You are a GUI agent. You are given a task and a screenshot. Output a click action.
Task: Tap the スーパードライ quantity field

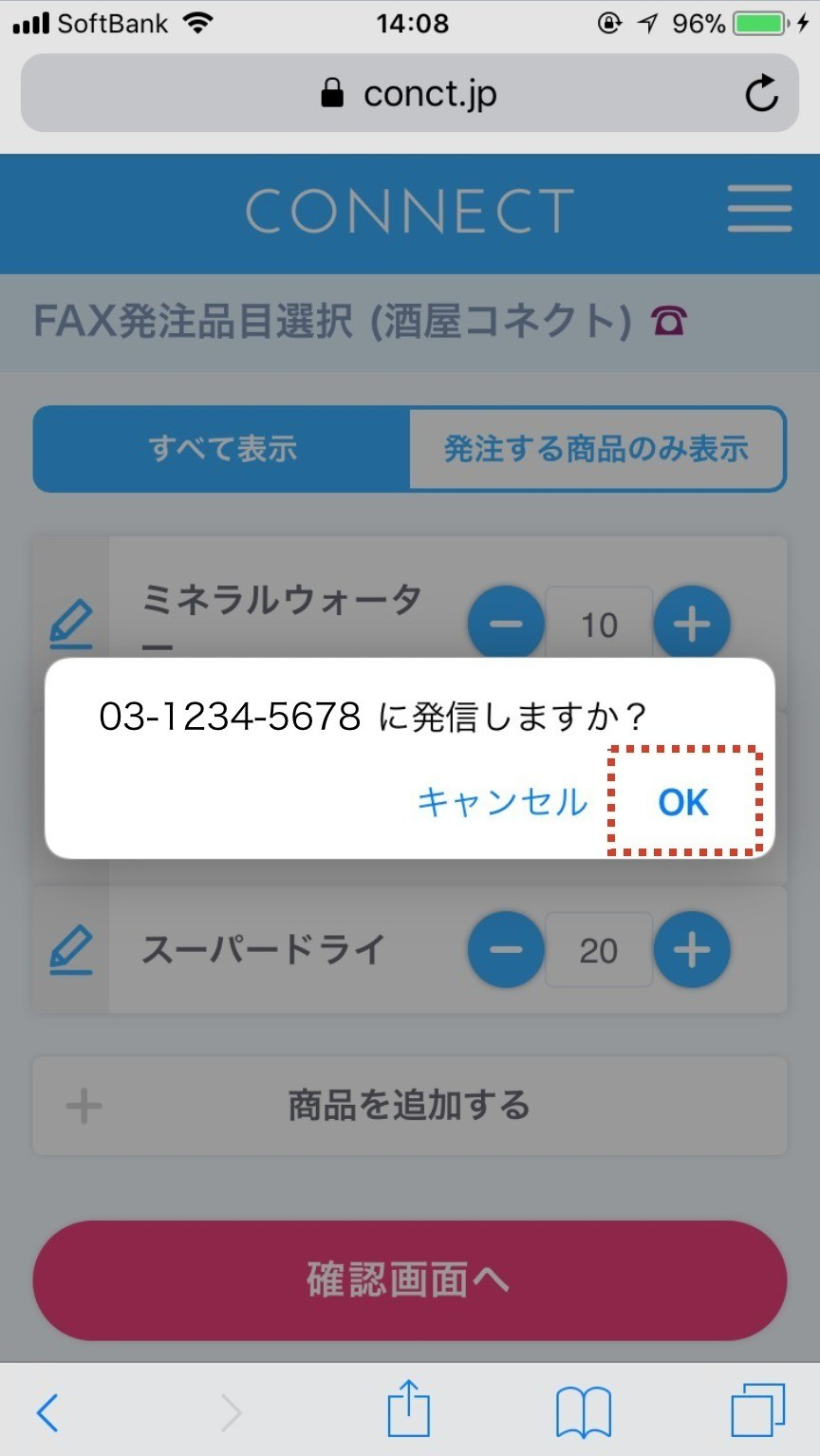(599, 950)
